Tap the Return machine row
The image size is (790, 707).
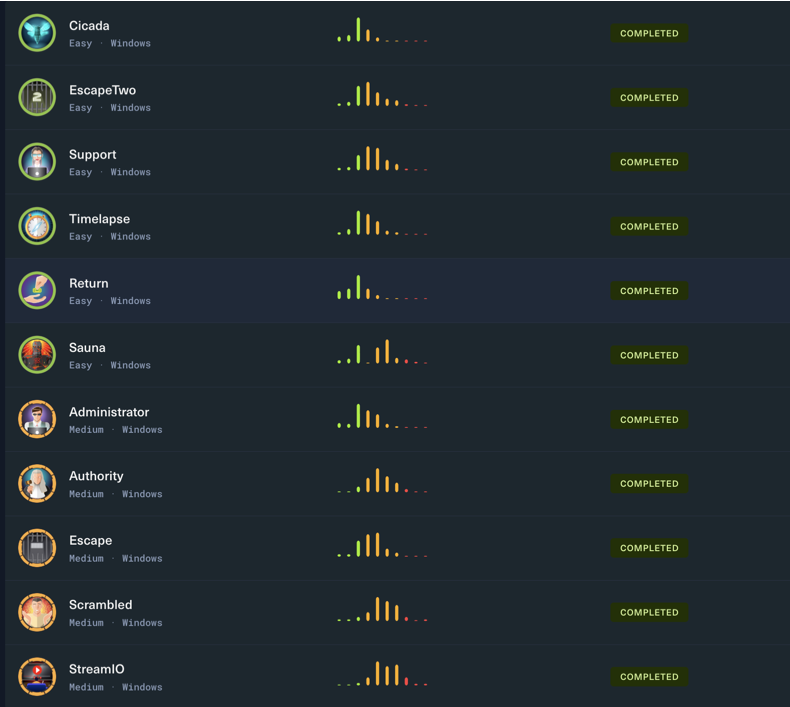point(88,284)
